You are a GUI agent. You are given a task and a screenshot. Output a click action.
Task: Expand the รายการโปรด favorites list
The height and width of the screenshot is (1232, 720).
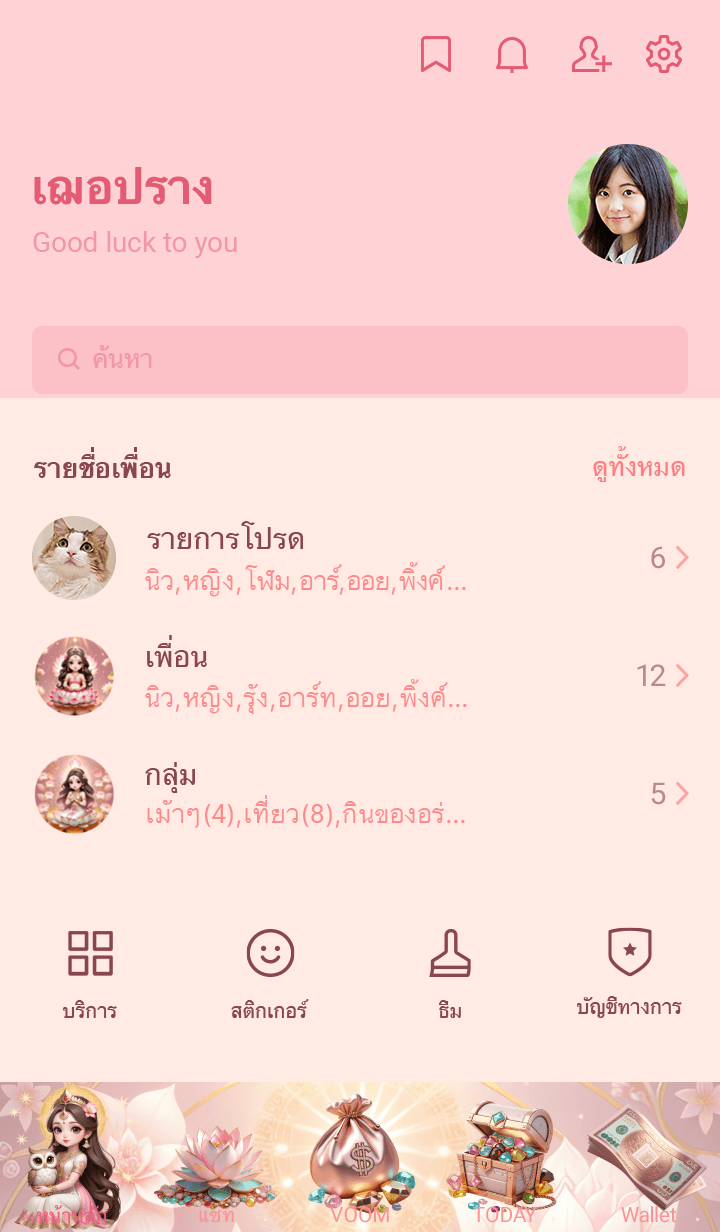click(x=360, y=558)
